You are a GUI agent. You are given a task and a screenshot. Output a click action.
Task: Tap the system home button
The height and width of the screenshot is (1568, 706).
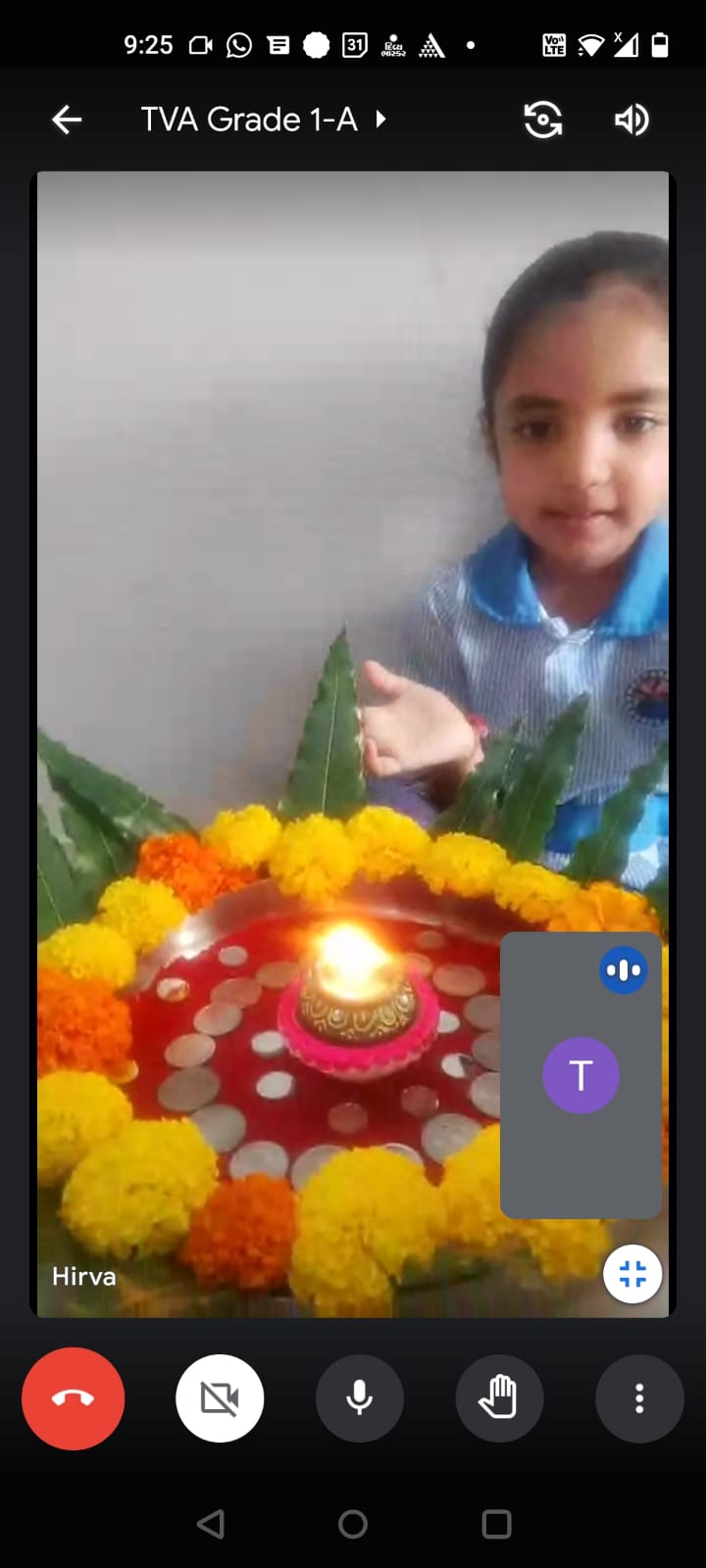click(x=353, y=1524)
